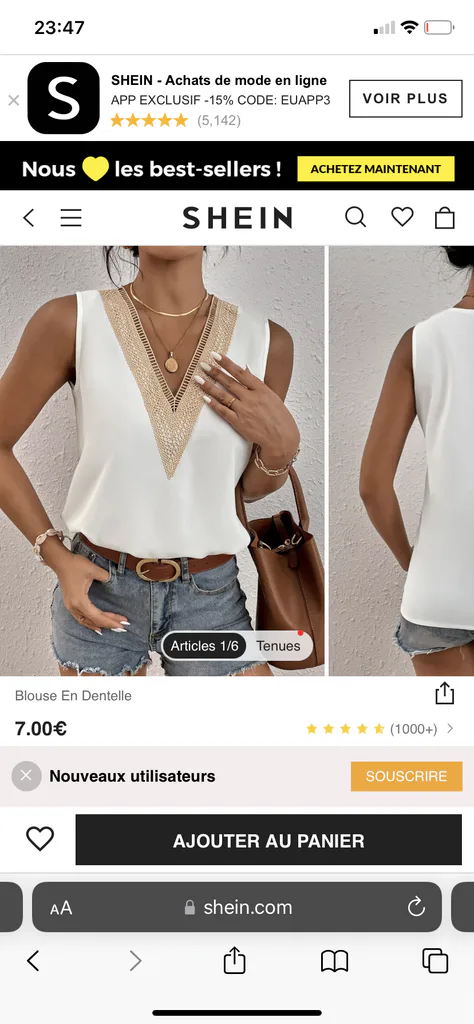Image resolution: width=474 pixels, height=1024 pixels.
Task: Select the Articles 1/6 tab
Action: coord(204,646)
